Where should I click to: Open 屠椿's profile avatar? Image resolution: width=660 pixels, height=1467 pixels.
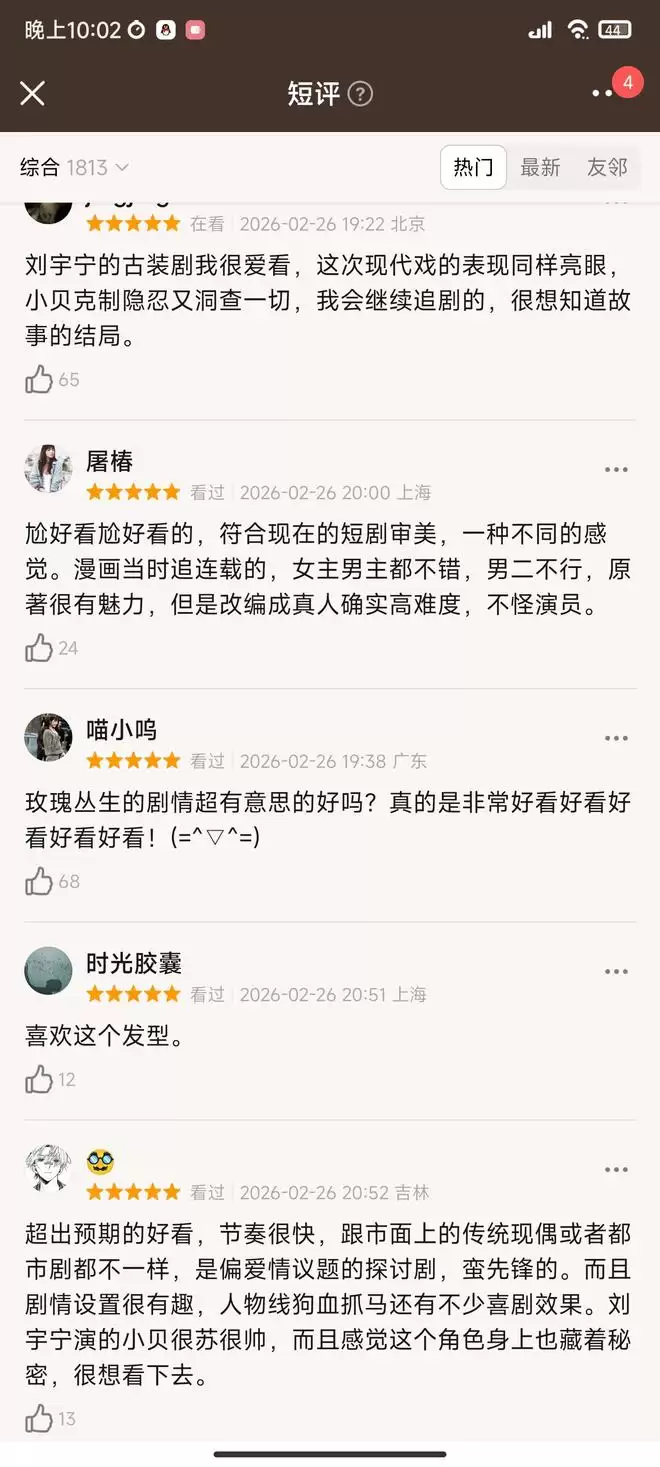tap(48, 469)
